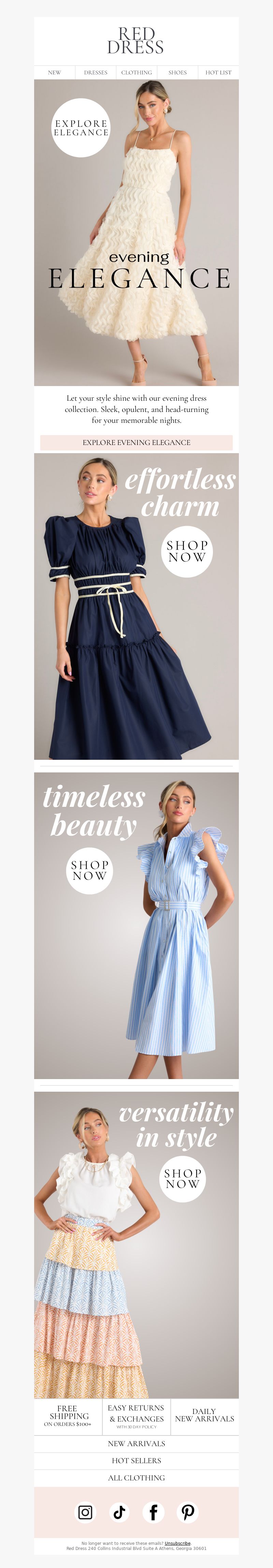The height and width of the screenshot is (1568, 273).
Task: Select the HOT SELLERS footer row
Action: [x=136, y=1460]
